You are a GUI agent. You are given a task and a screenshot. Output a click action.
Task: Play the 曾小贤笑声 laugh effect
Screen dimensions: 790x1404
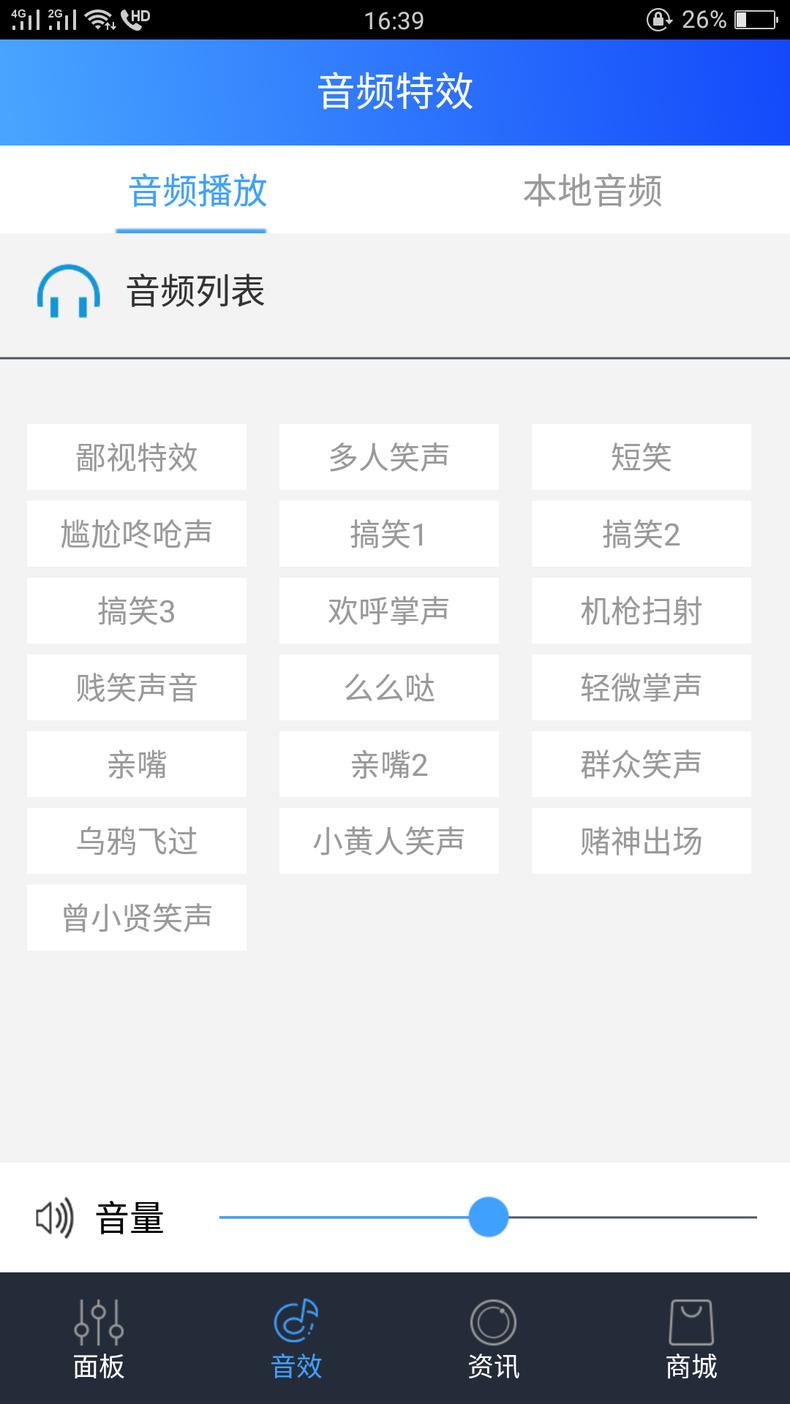coord(136,917)
